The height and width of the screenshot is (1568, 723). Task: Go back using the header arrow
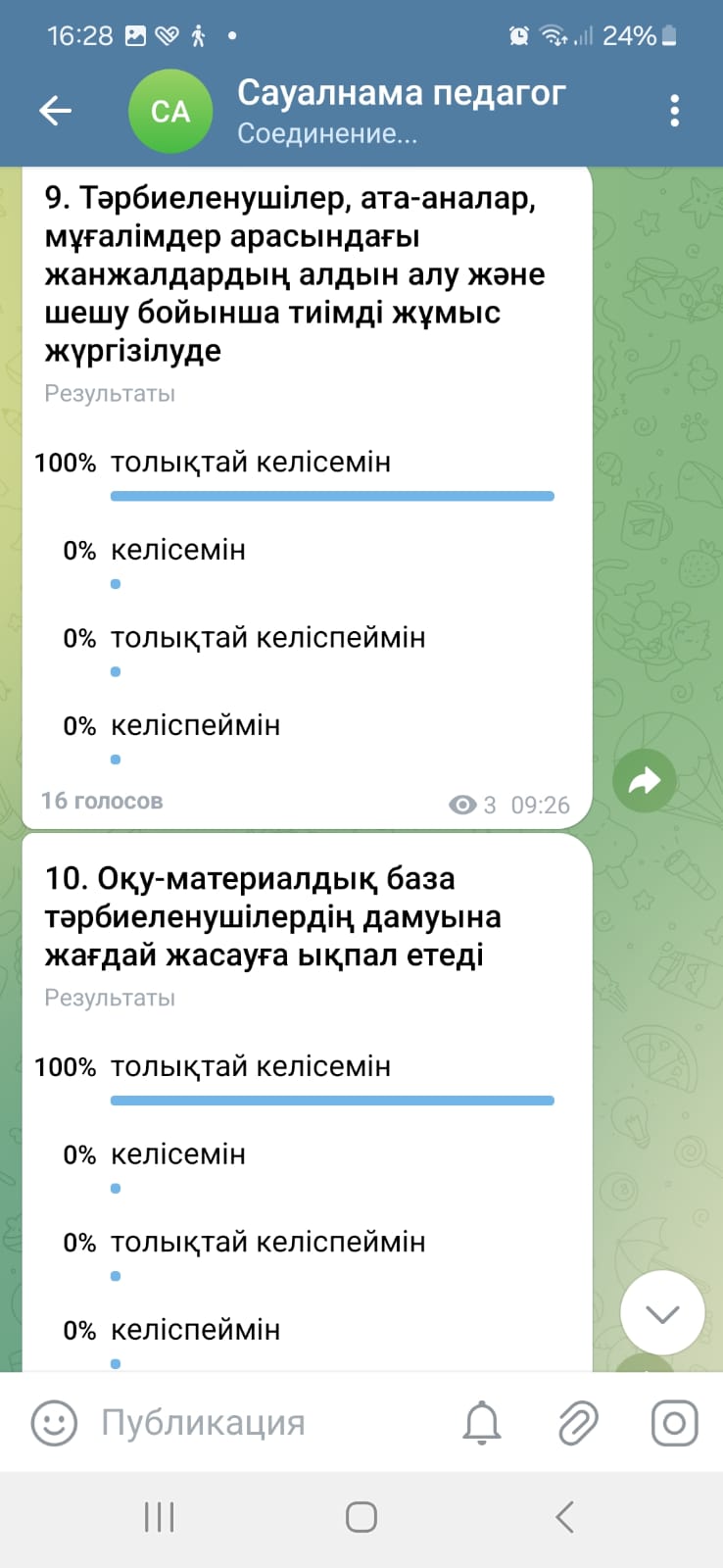[x=56, y=111]
